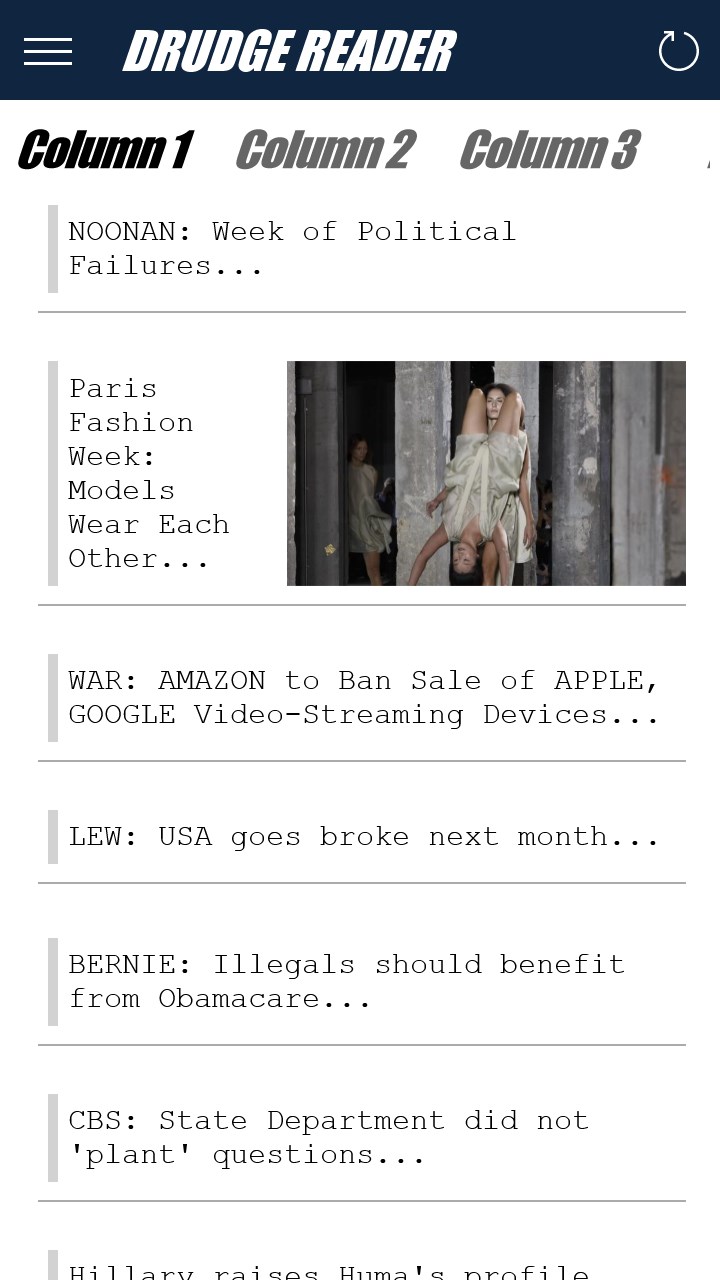Read the AMAZON bans APPLE, GOOGLE devices story

362,697
